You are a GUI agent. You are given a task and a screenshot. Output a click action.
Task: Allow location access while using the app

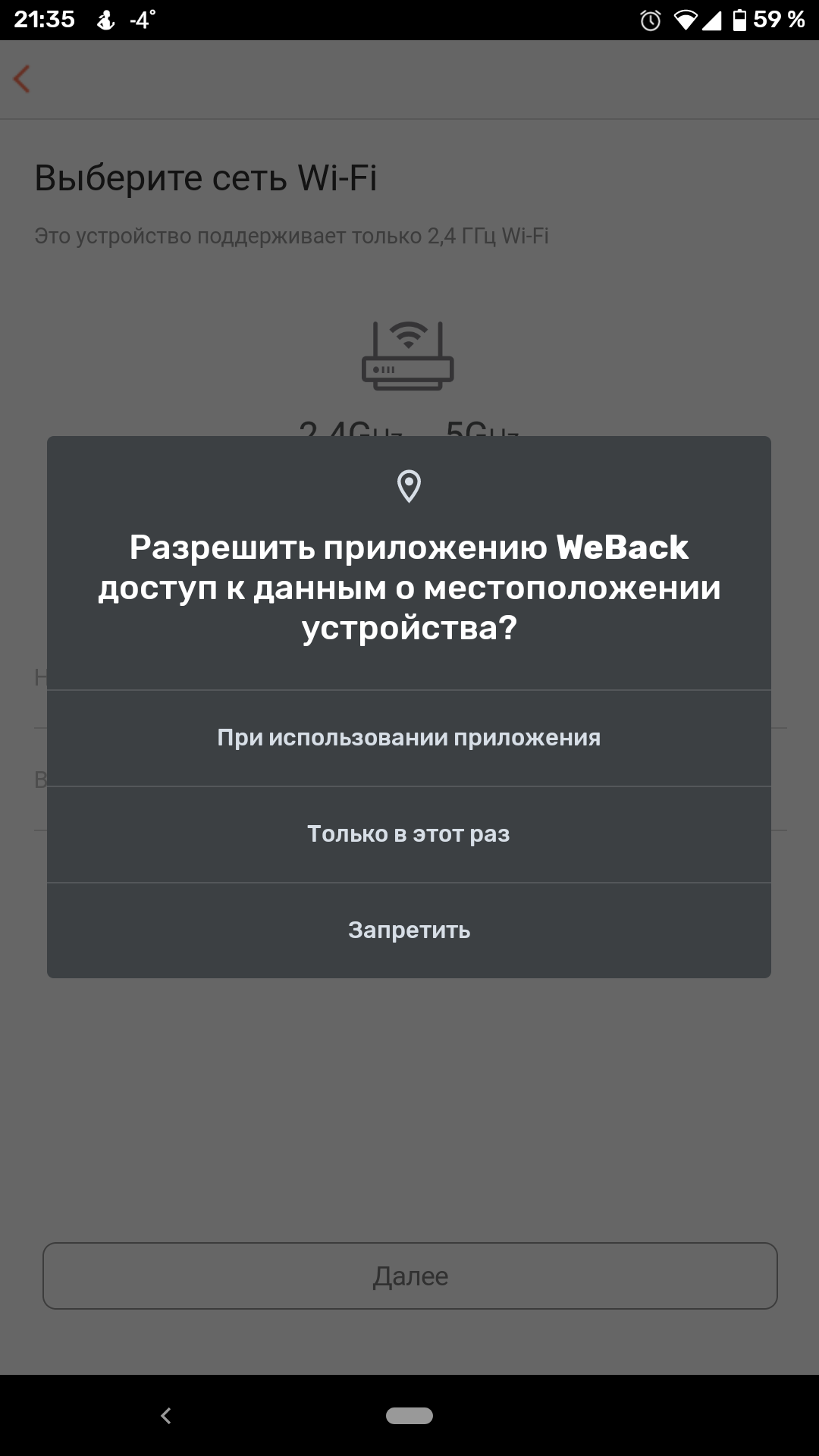[x=409, y=738]
